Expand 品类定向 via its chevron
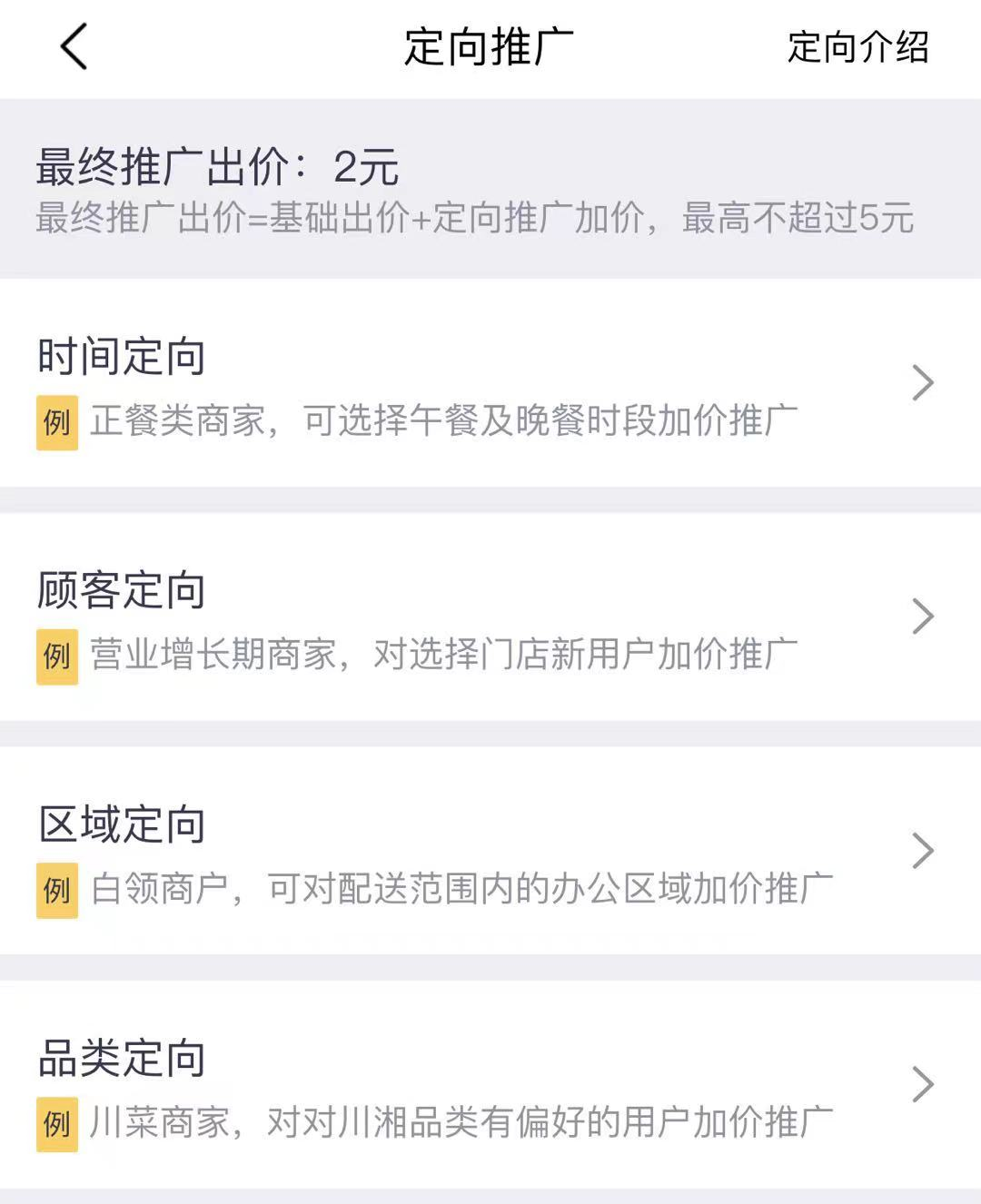981x1204 pixels. (923, 1085)
